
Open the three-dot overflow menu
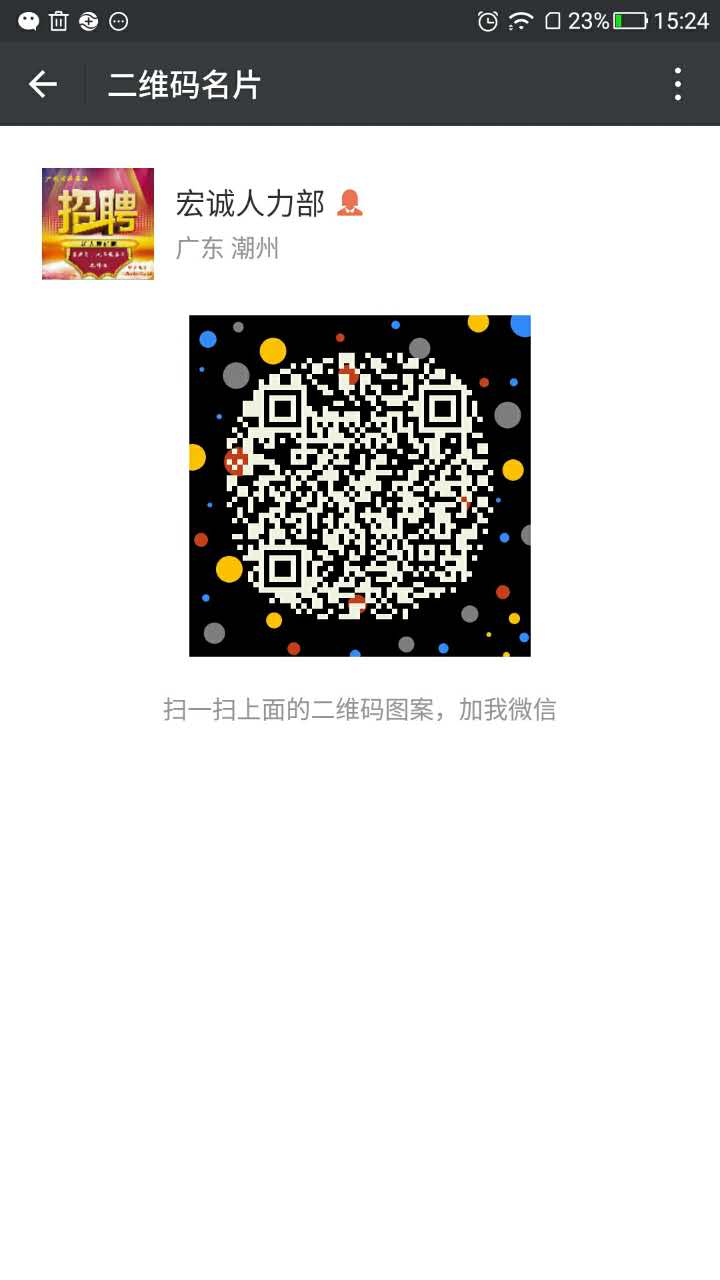pos(678,85)
